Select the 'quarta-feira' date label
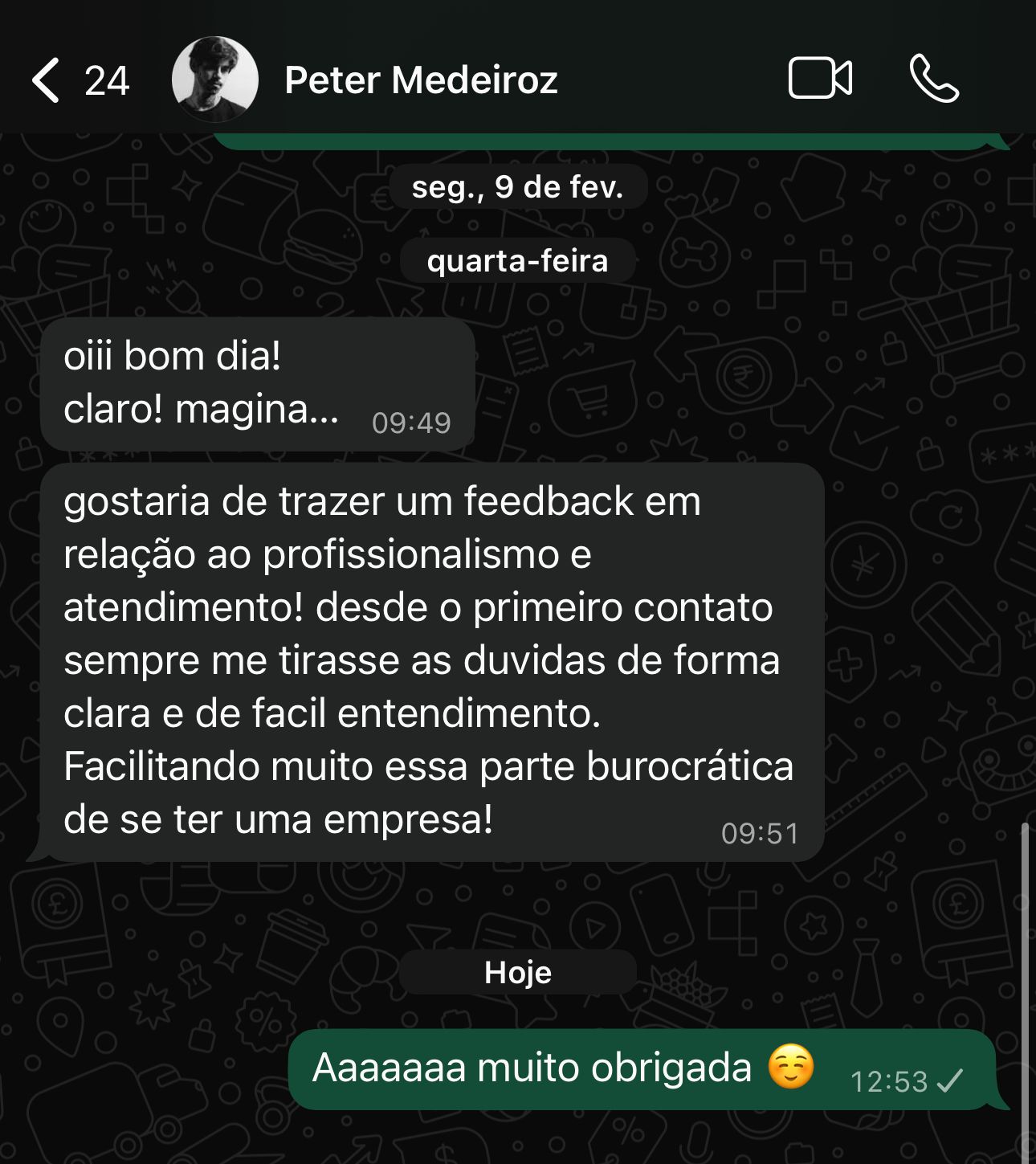Viewport: 1036px width, 1164px height. (517, 259)
